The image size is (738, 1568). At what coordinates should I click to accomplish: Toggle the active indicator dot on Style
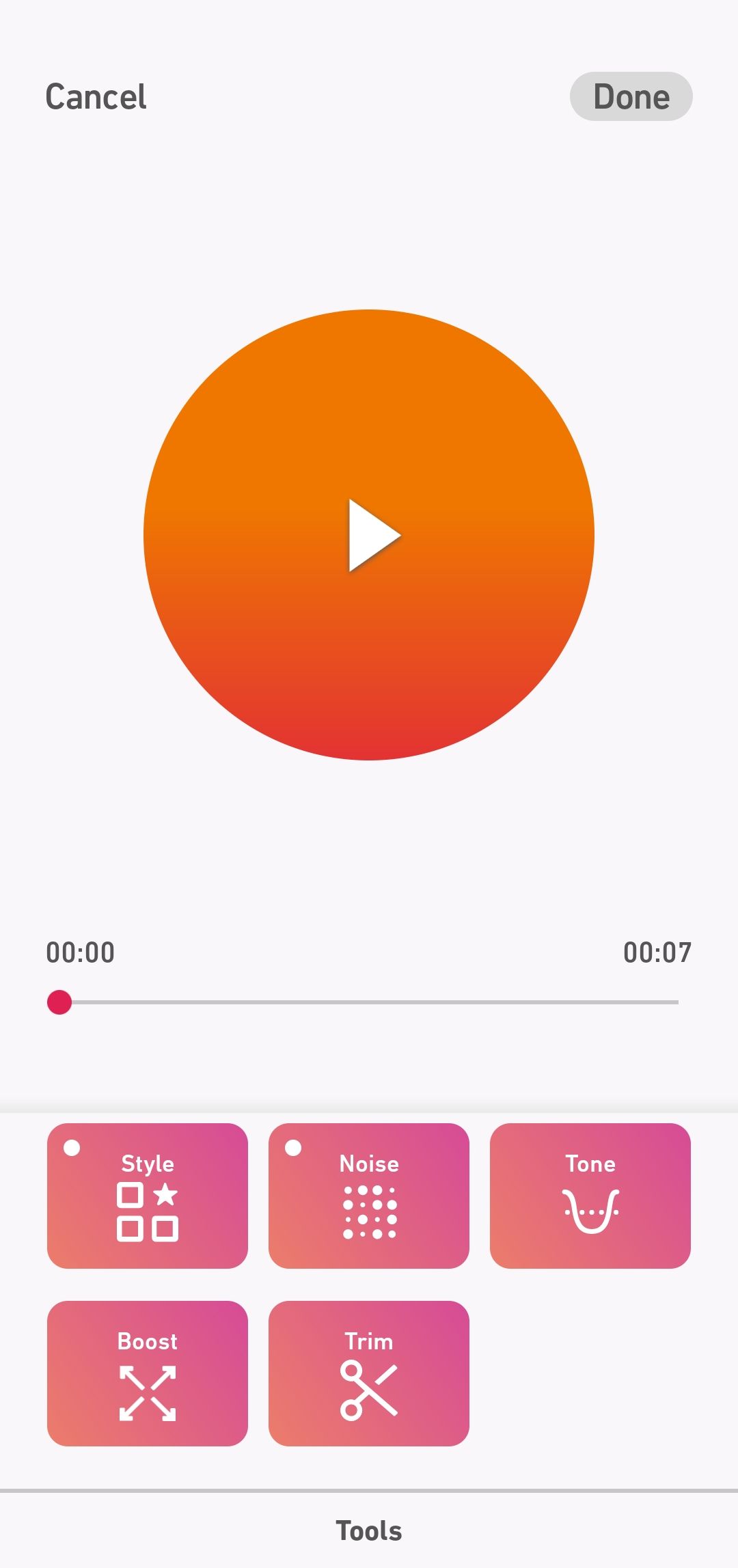70,1146
